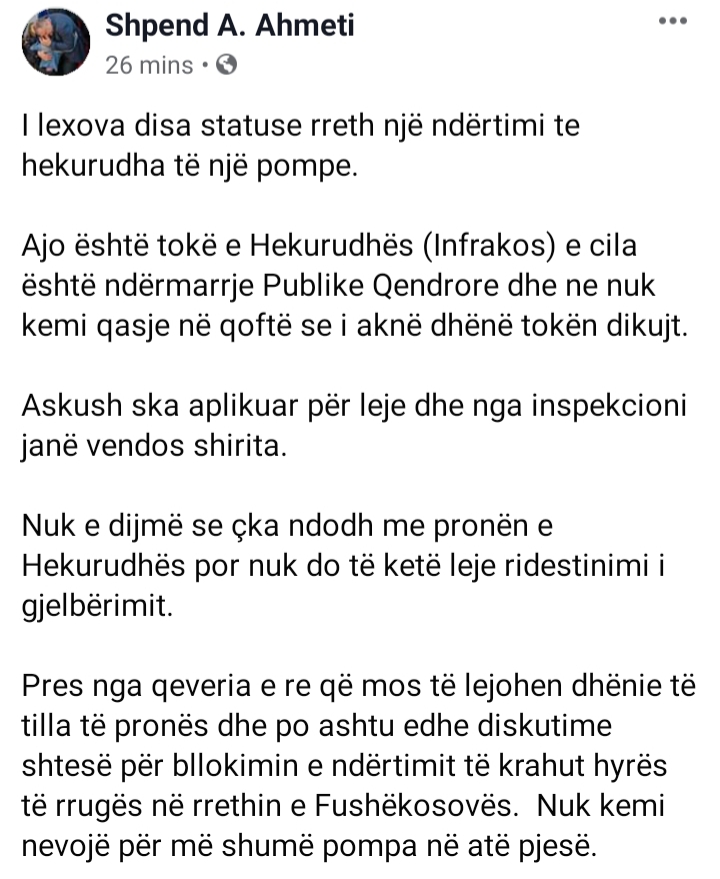Open the 26 mins timestamp

click(x=149, y=66)
